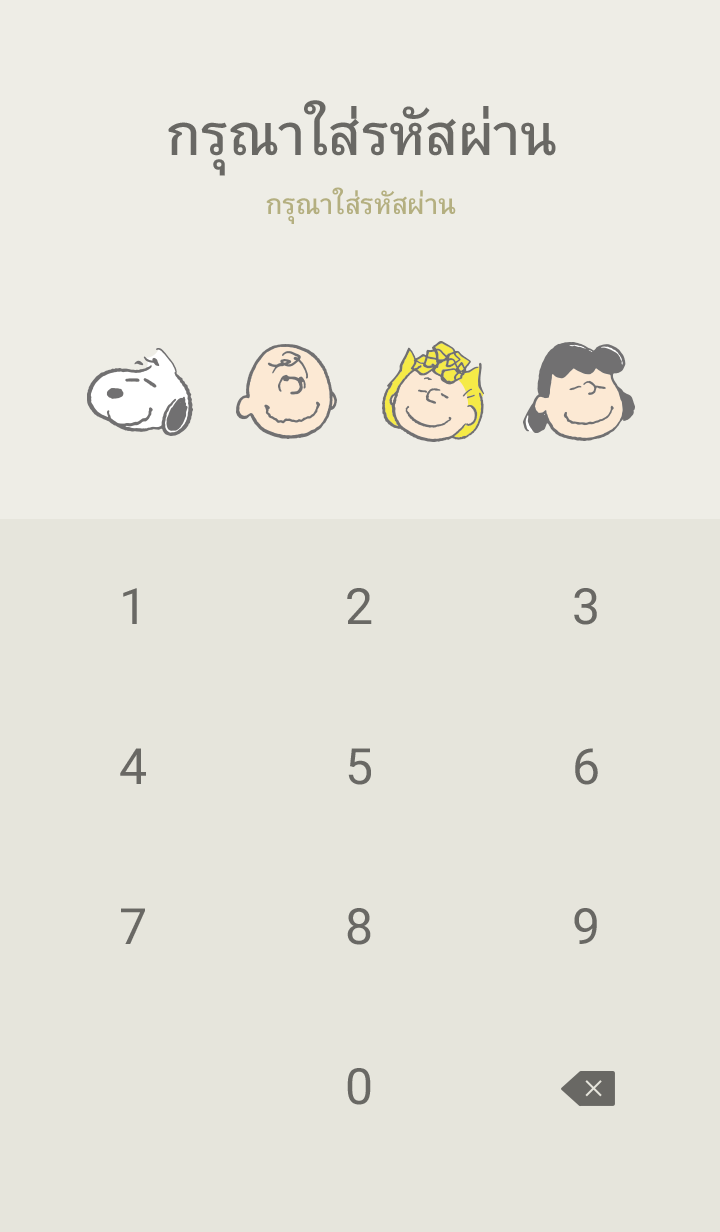
Task: Tap the number 8 key
Action: (360, 927)
